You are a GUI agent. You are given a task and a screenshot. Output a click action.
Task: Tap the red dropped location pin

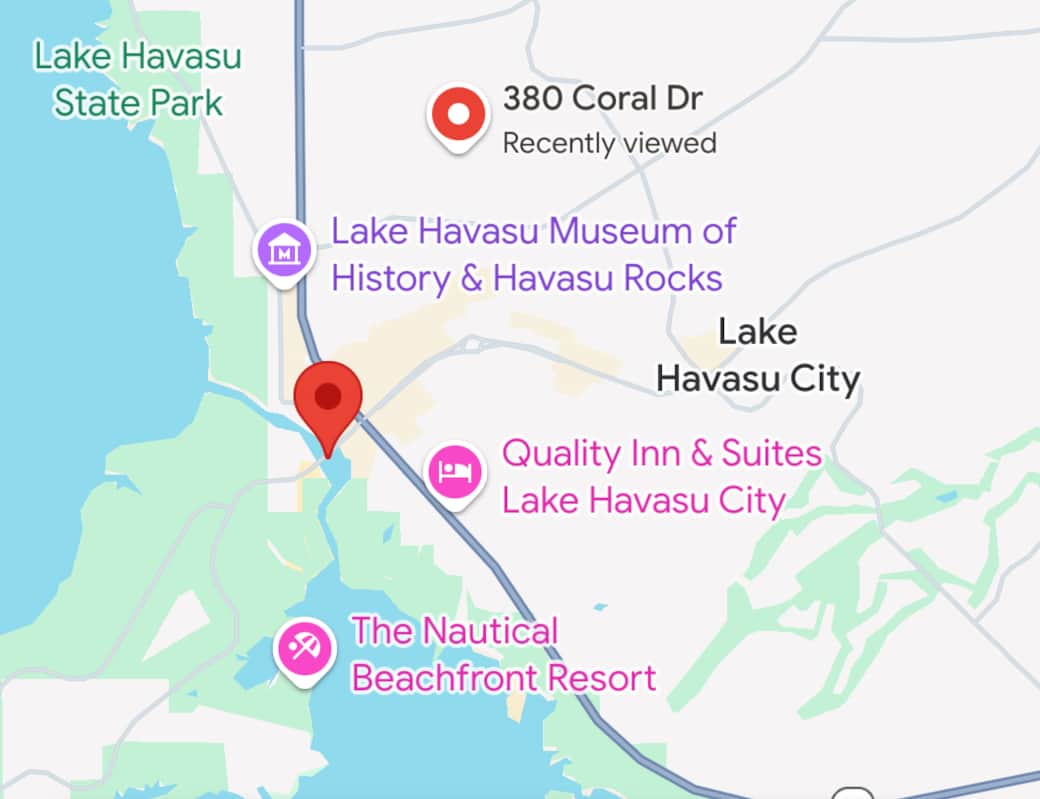click(328, 402)
